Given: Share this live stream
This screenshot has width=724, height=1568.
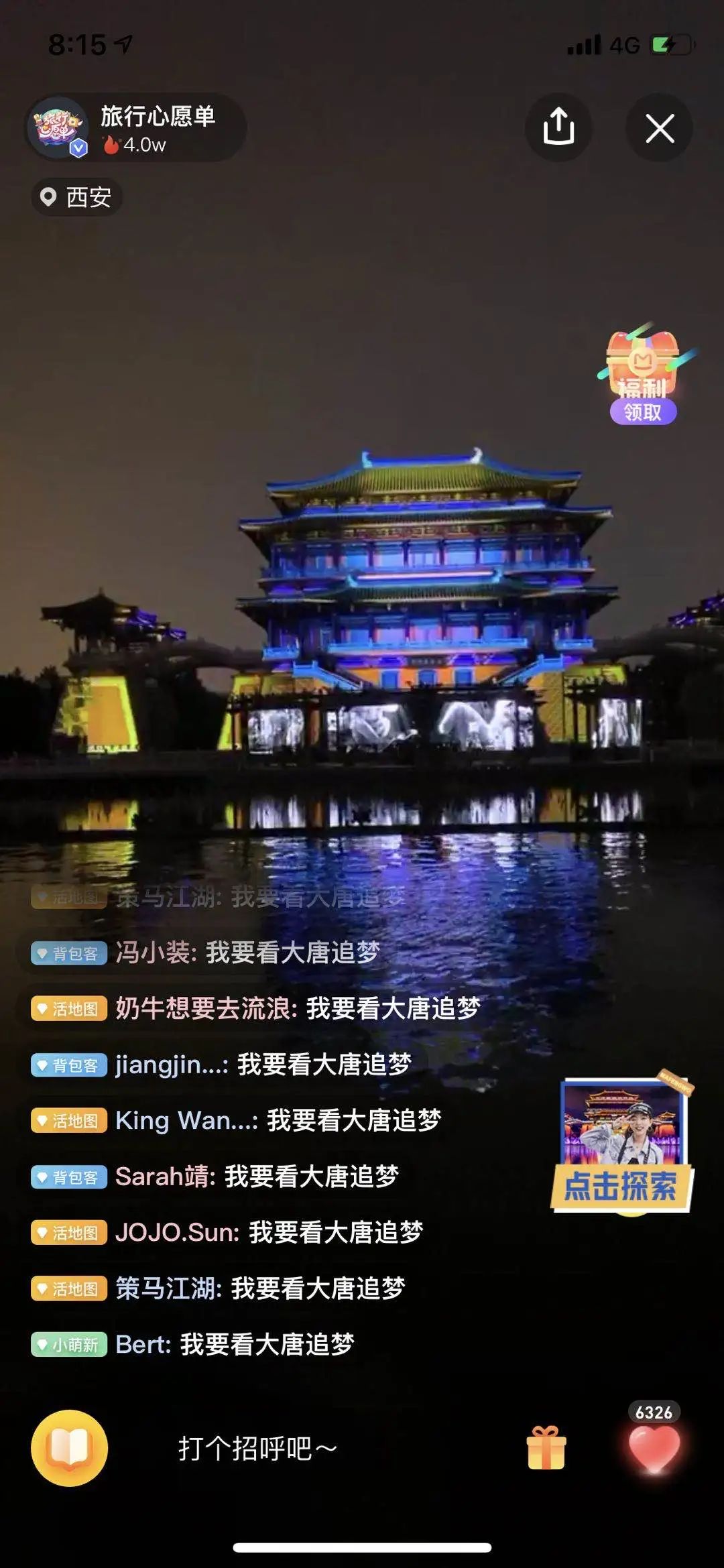Looking at the screenshot, I should click(x=558, y=127).
